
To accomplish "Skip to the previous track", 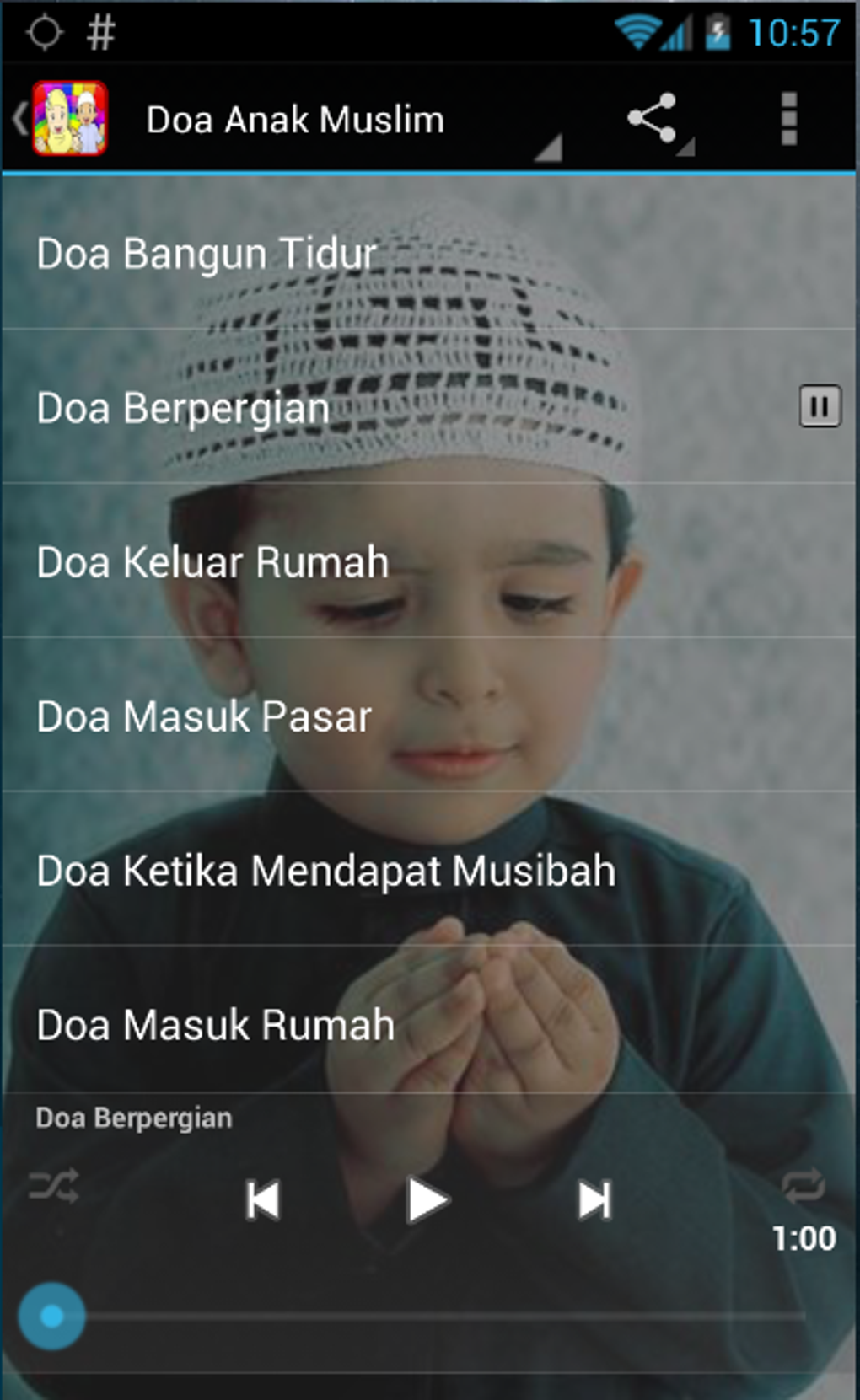I will [262, 1200].
